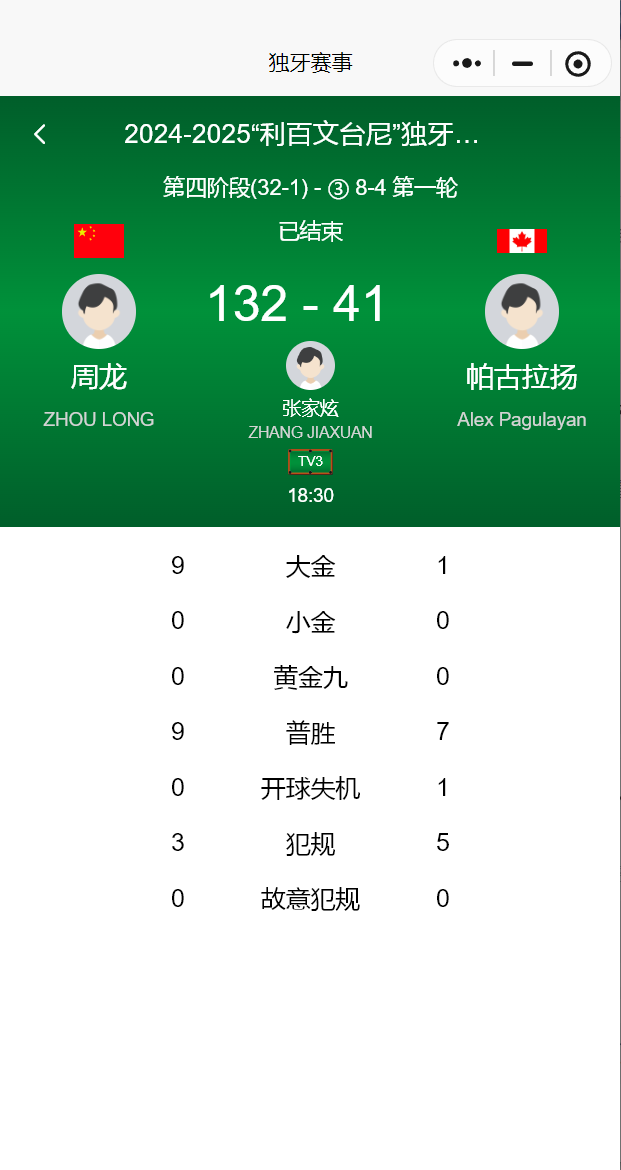Tap the TV3 broadcast badge
The height and width of the screenshot is (1170, 621).
pyautogui.click(x=310, y=462)
